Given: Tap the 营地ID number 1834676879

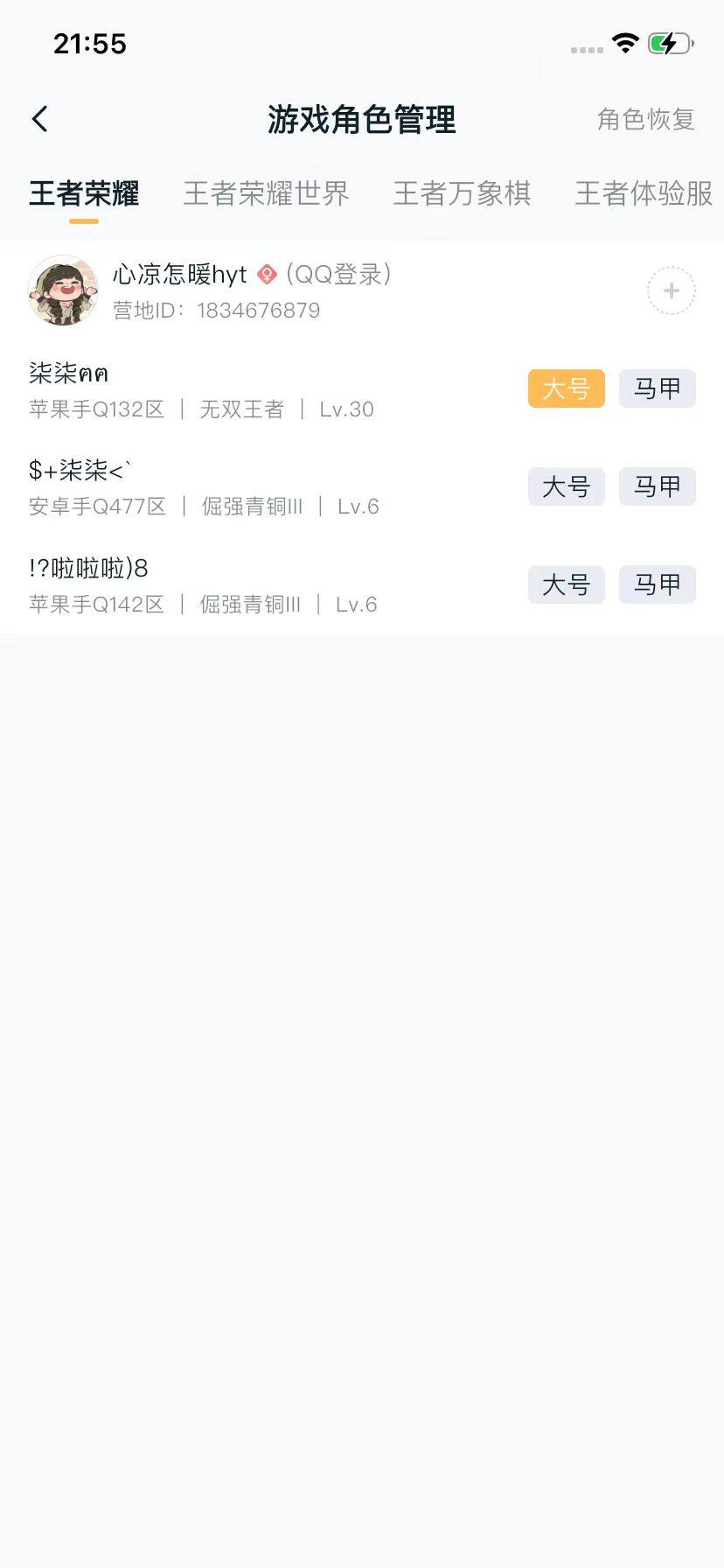Looking at the screenshot, I should pyautogui.click(x=259, y=310).
